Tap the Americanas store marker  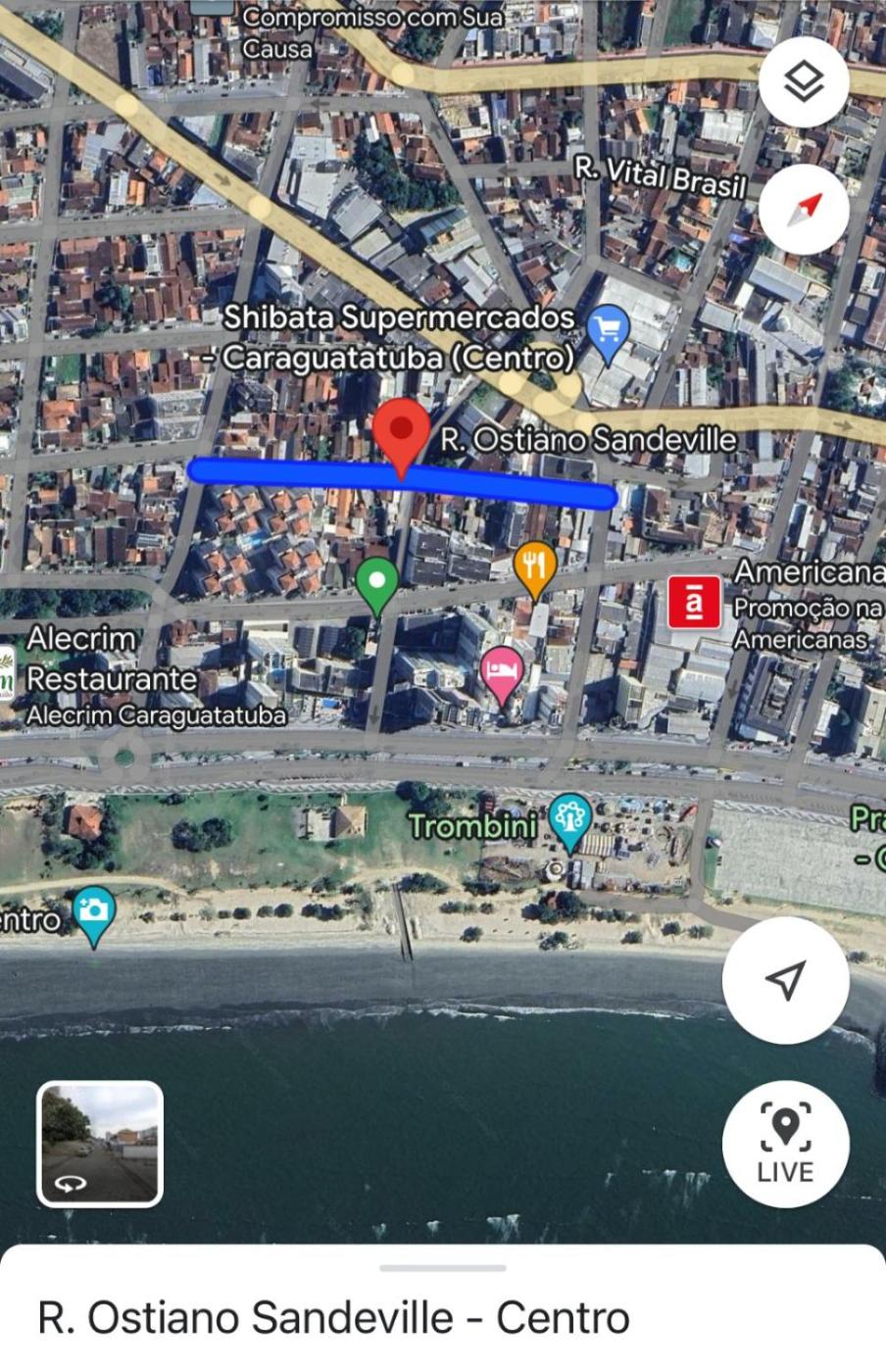pyautogui.click(x=694, y=602)
